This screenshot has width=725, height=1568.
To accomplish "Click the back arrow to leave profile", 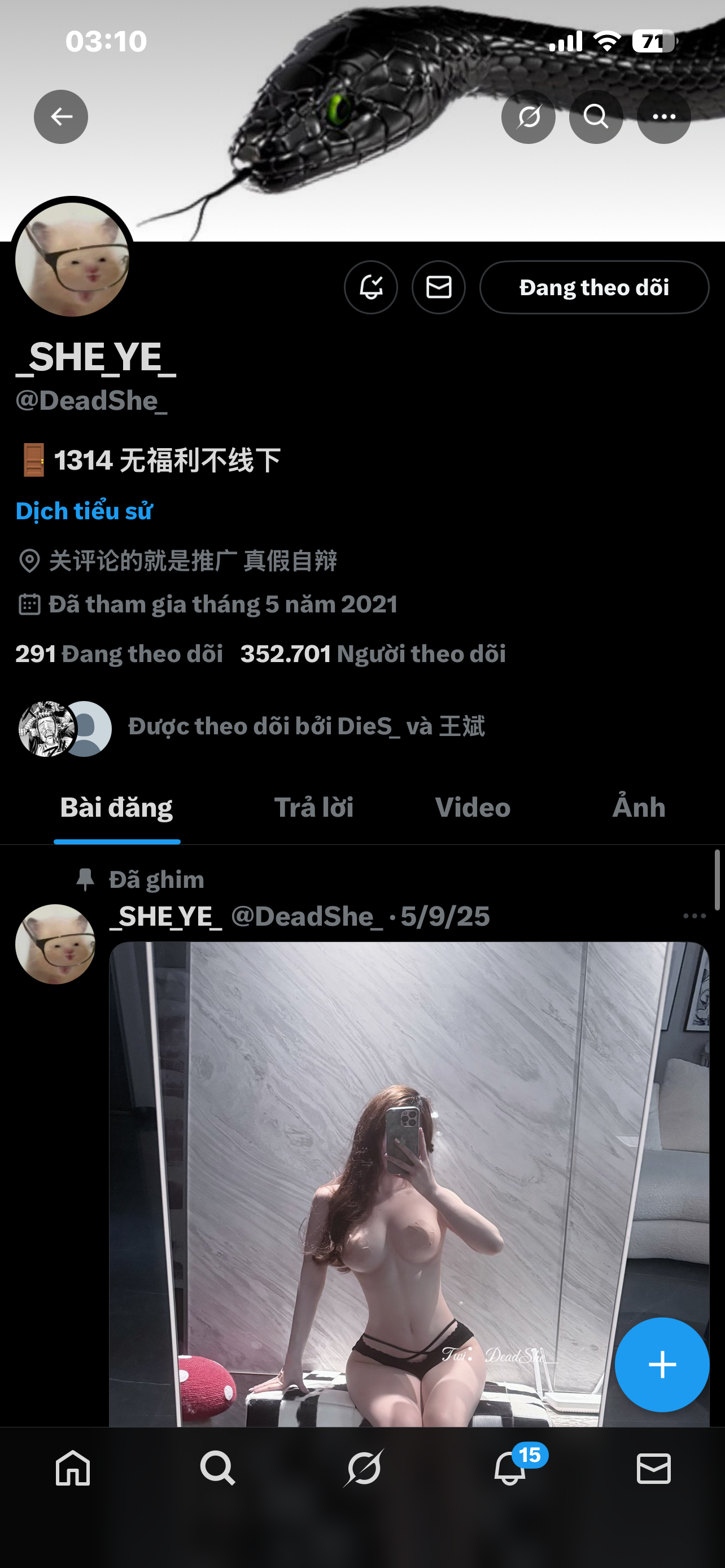I will [x=60, y=116].
